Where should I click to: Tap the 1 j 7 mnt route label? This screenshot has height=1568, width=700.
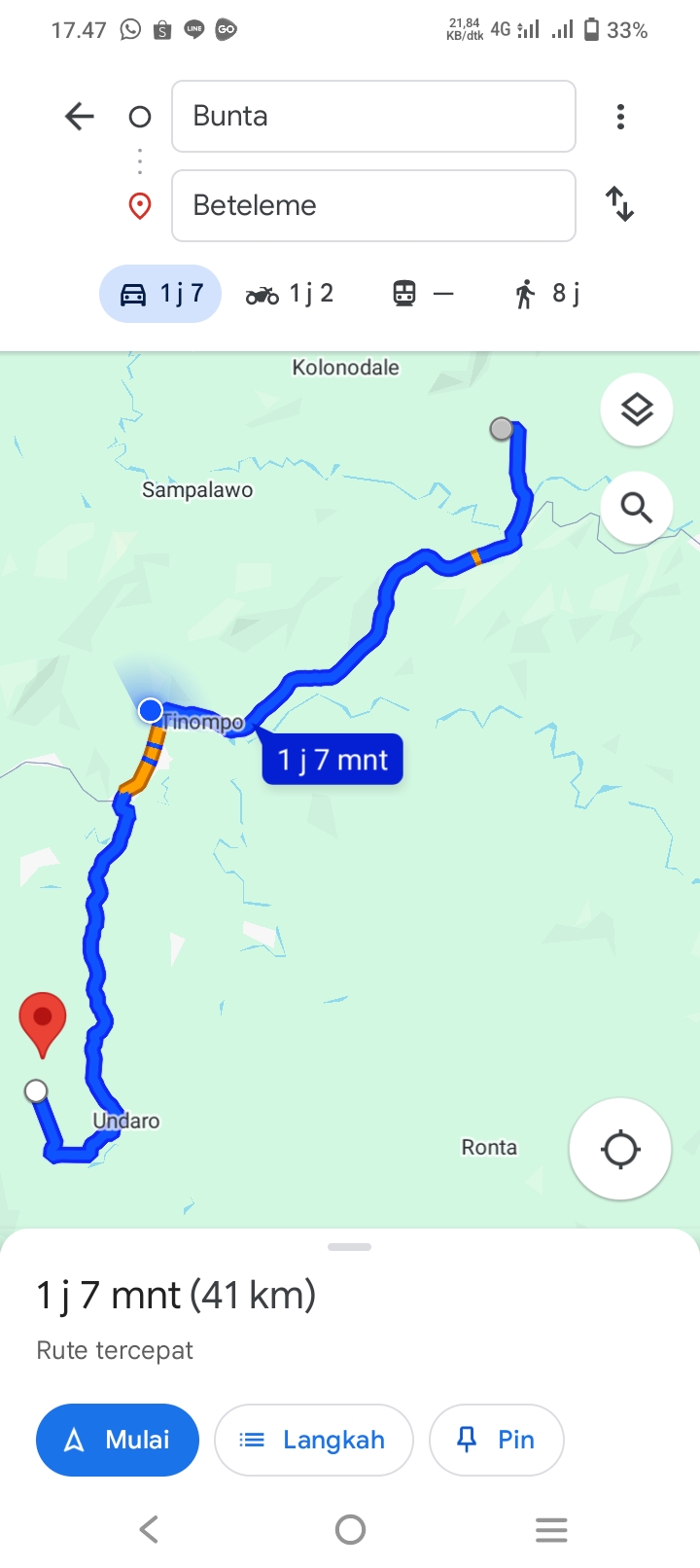[332, 760]
